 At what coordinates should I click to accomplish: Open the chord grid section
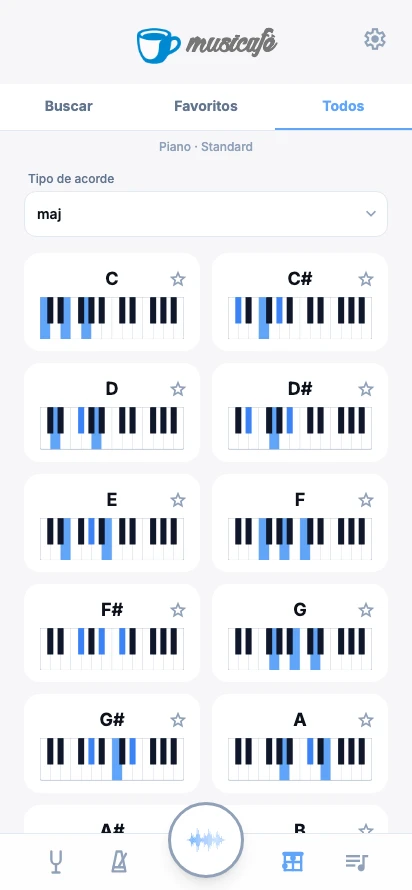click(292, 862)
